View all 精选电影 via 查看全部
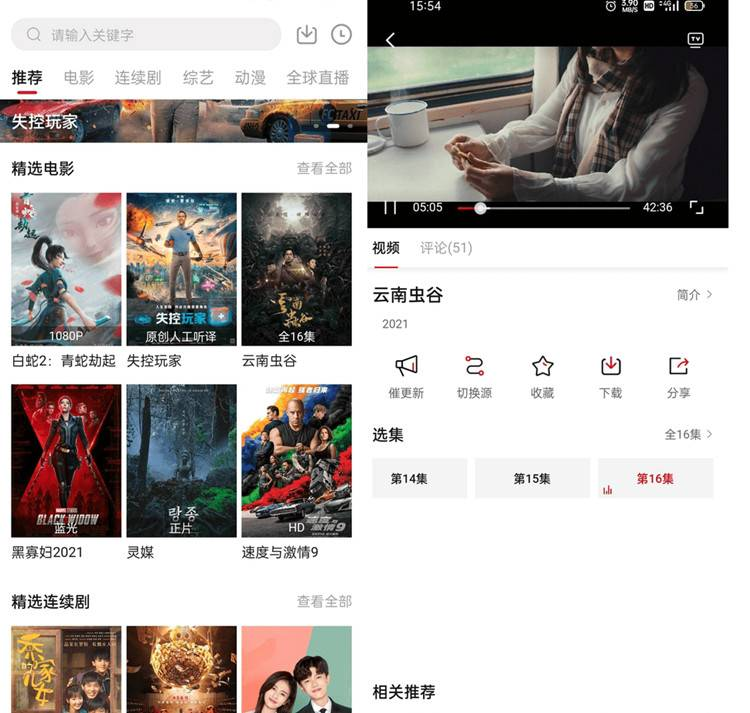The image size is (750, 713). click(x=324, y=168)
